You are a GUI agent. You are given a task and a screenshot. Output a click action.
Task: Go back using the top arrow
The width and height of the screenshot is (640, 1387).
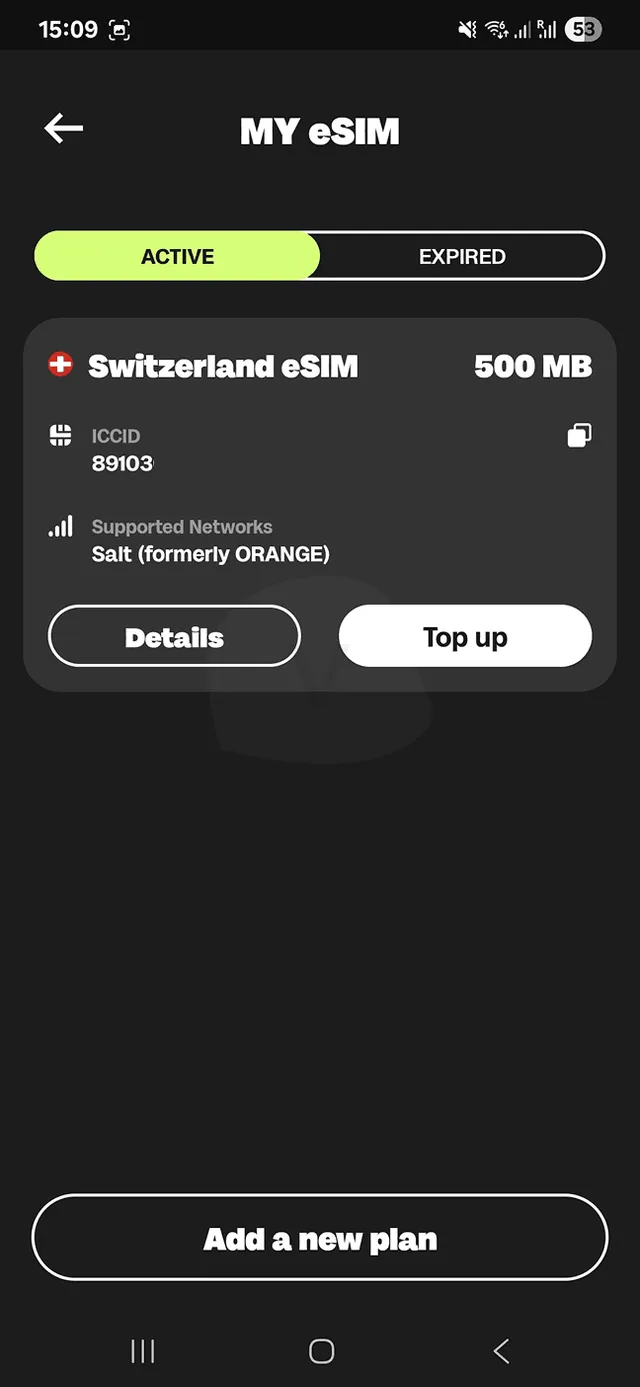point(64,128)
